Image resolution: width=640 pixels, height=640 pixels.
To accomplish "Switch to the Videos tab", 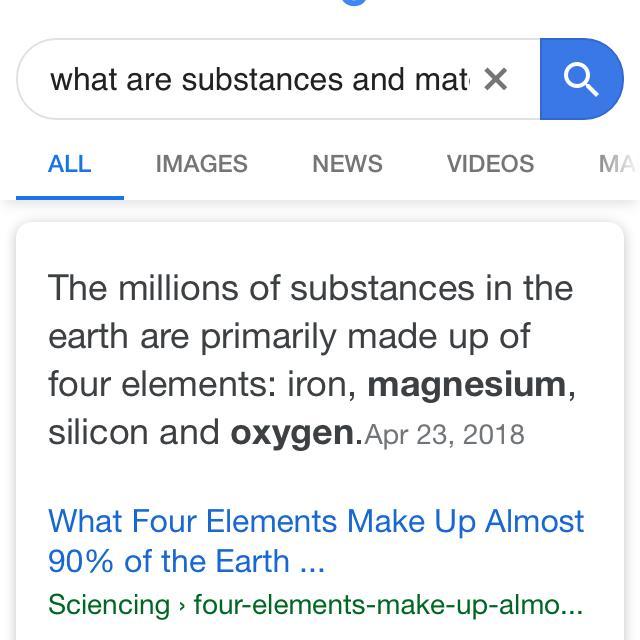I will click(x=490, y=164).
